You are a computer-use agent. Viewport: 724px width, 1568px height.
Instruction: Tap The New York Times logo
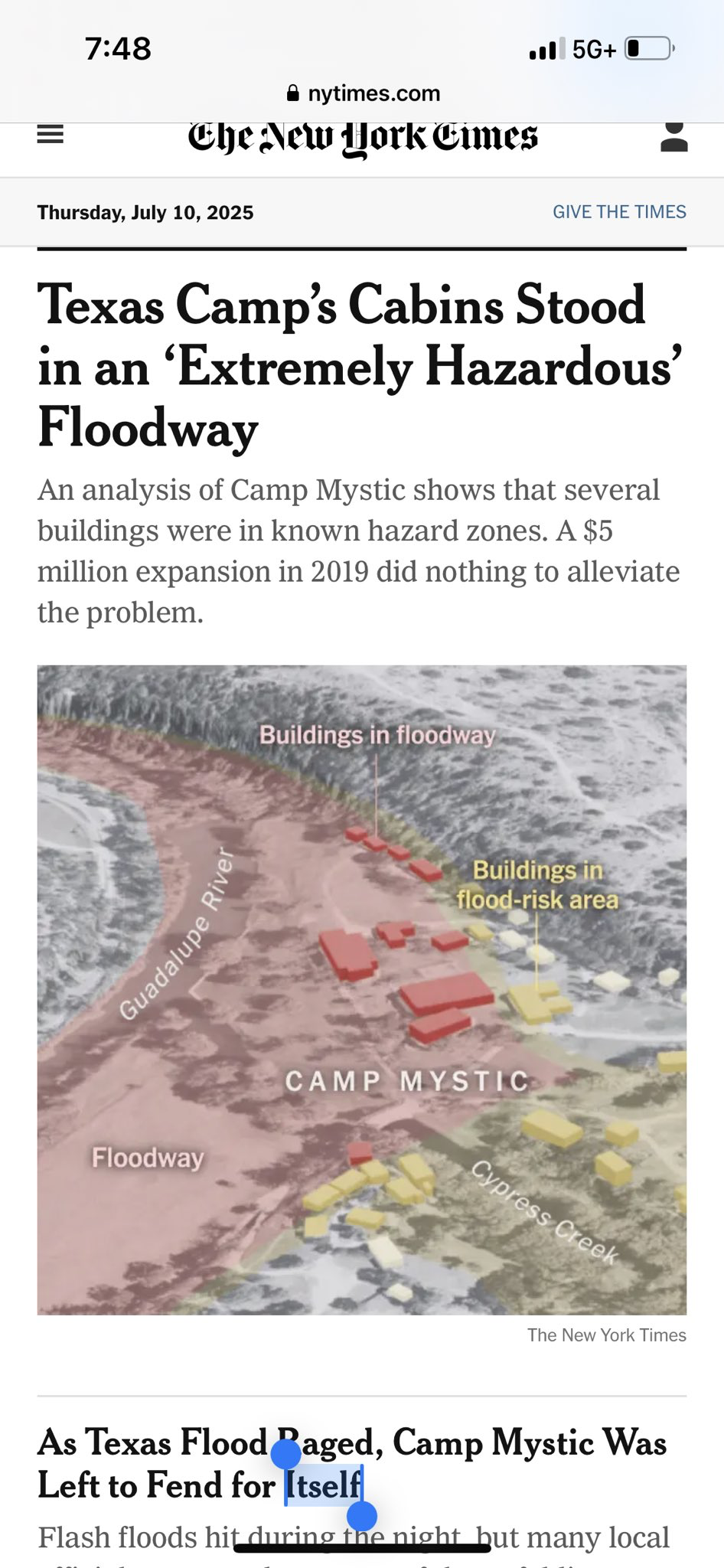(x=363, y=138)
